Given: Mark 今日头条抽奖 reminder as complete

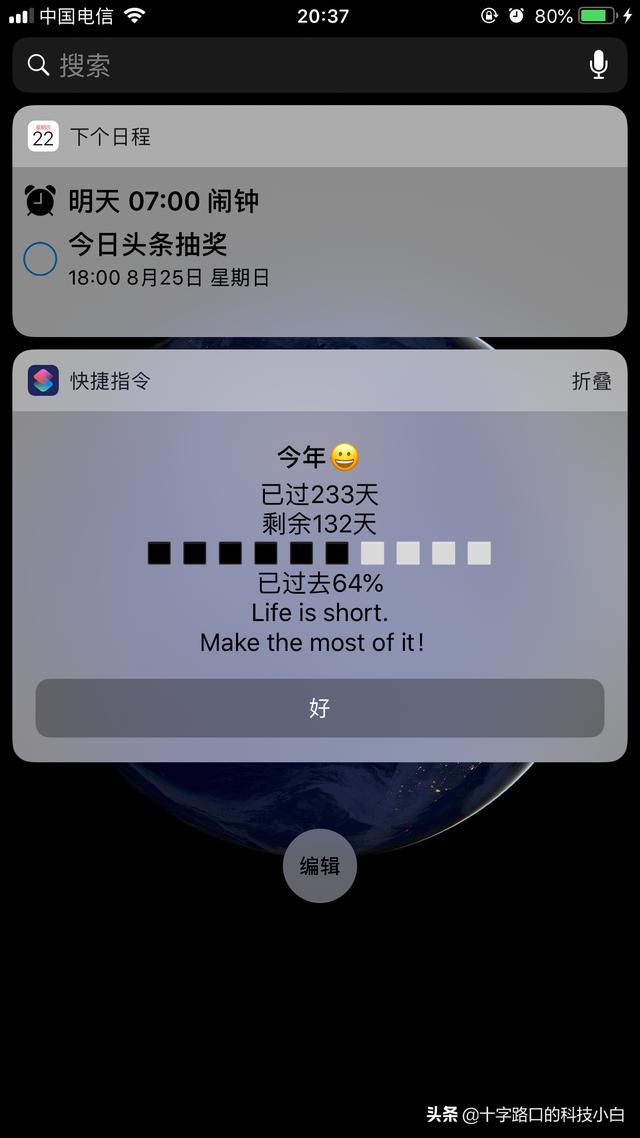Looking at the screenshot, I should coord(40,259).
